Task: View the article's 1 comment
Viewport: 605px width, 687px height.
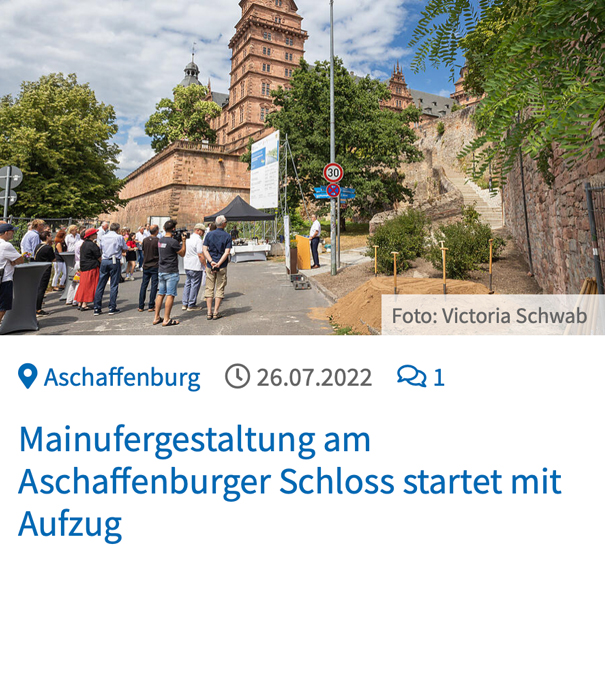Action: point(421,377)
